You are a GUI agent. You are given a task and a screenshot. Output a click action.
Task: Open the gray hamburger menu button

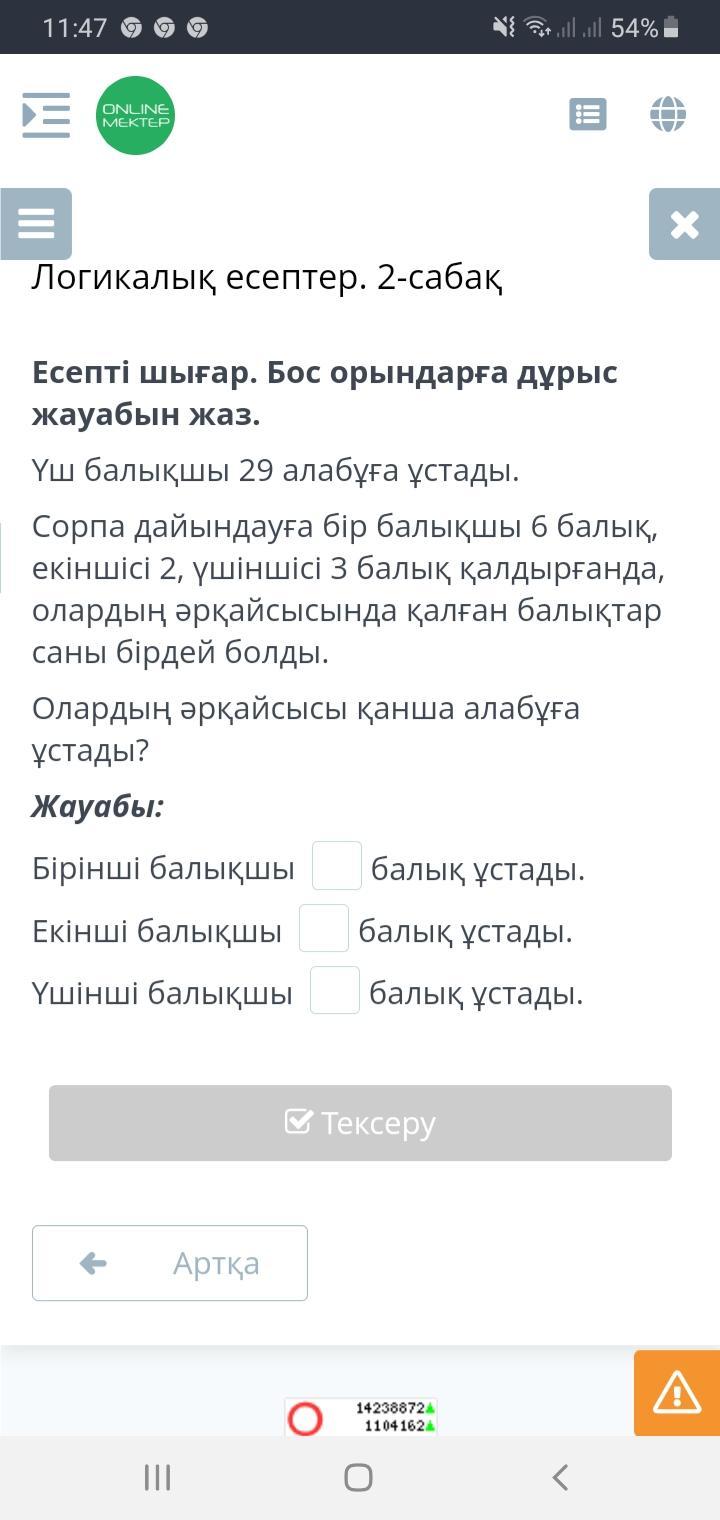(x=36, y=224)
